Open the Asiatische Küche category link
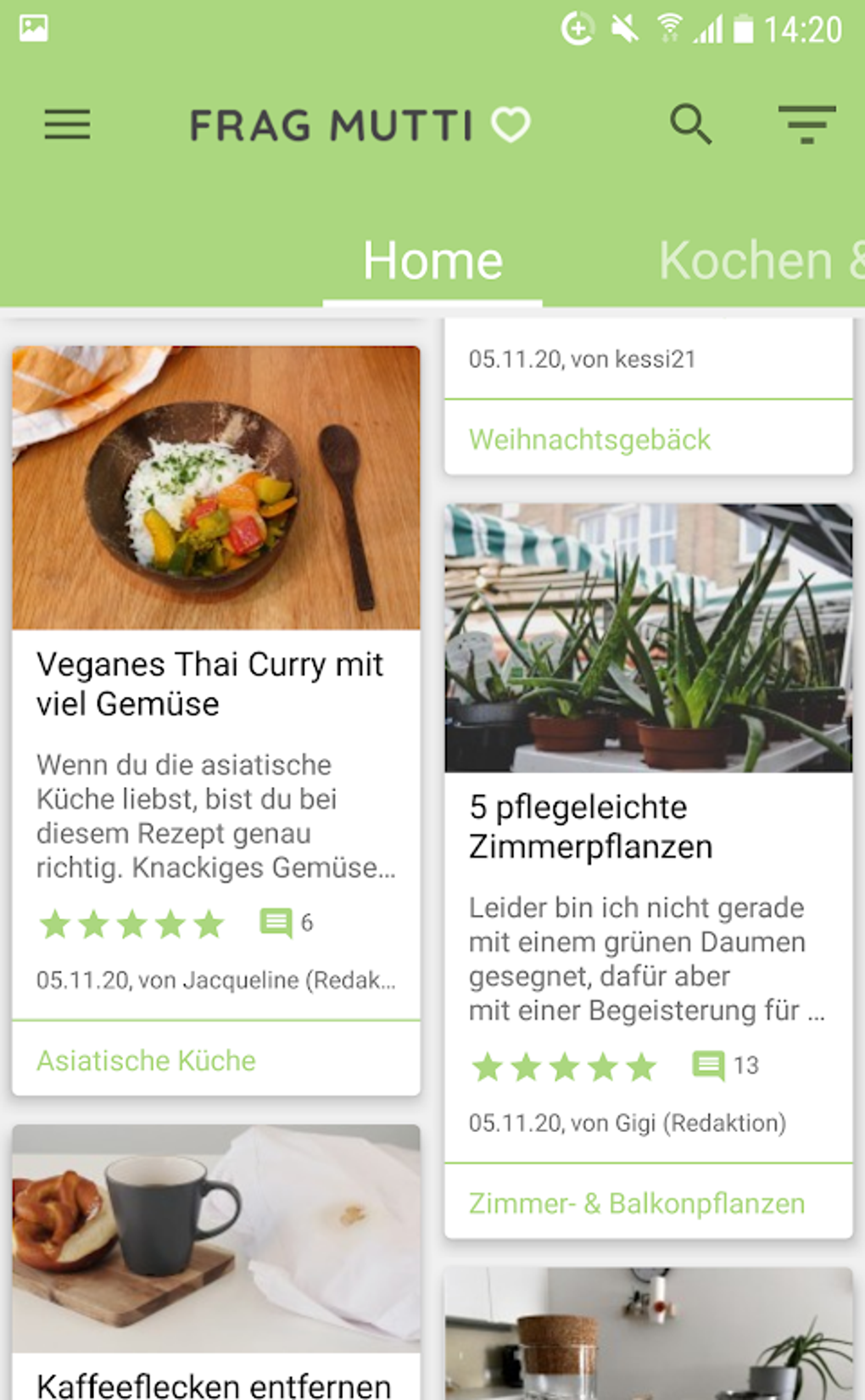The height and width of the screenshot is (1400, 865). (x=146, y=1060)
